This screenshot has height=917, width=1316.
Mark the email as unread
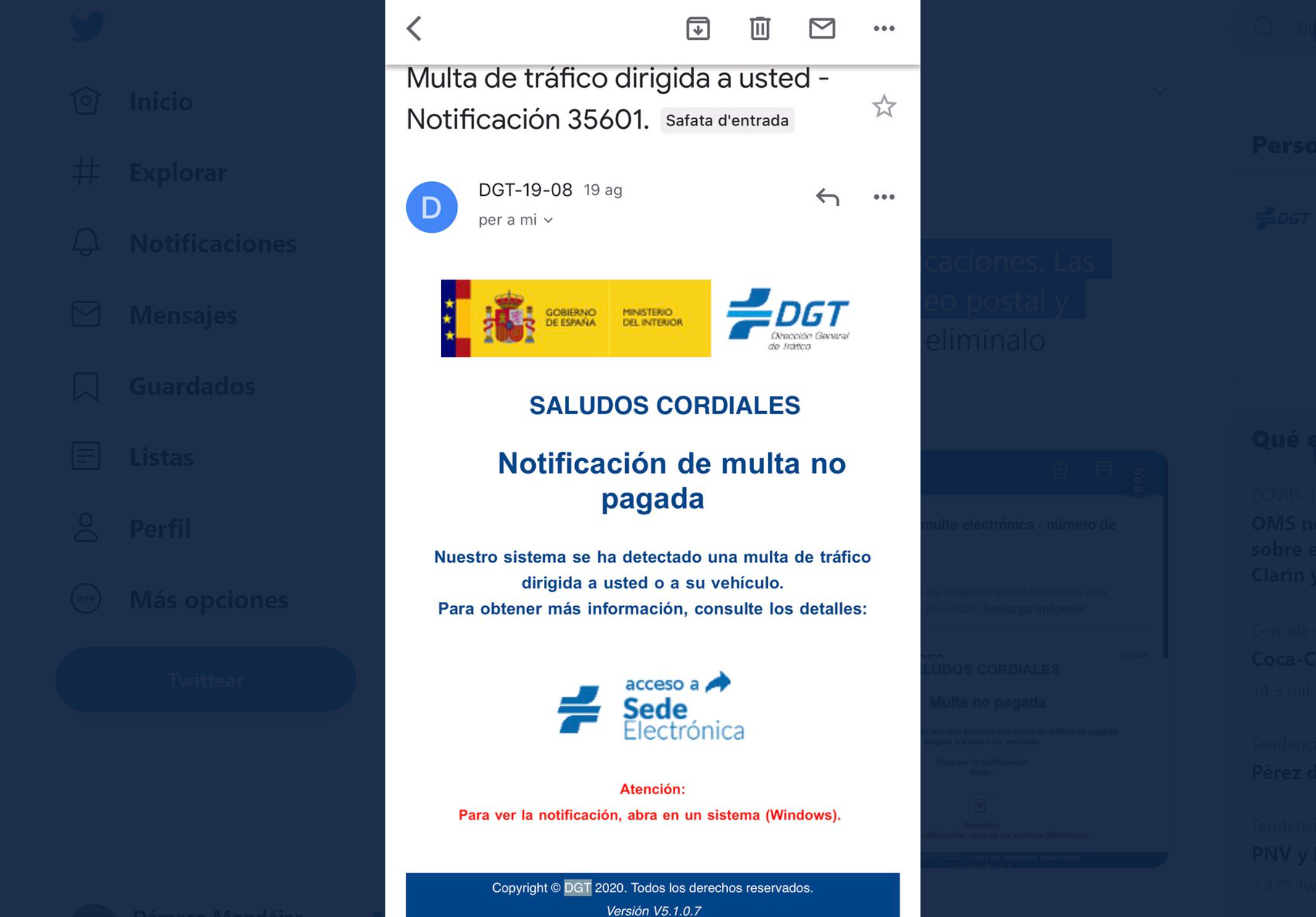pos(821,29)
